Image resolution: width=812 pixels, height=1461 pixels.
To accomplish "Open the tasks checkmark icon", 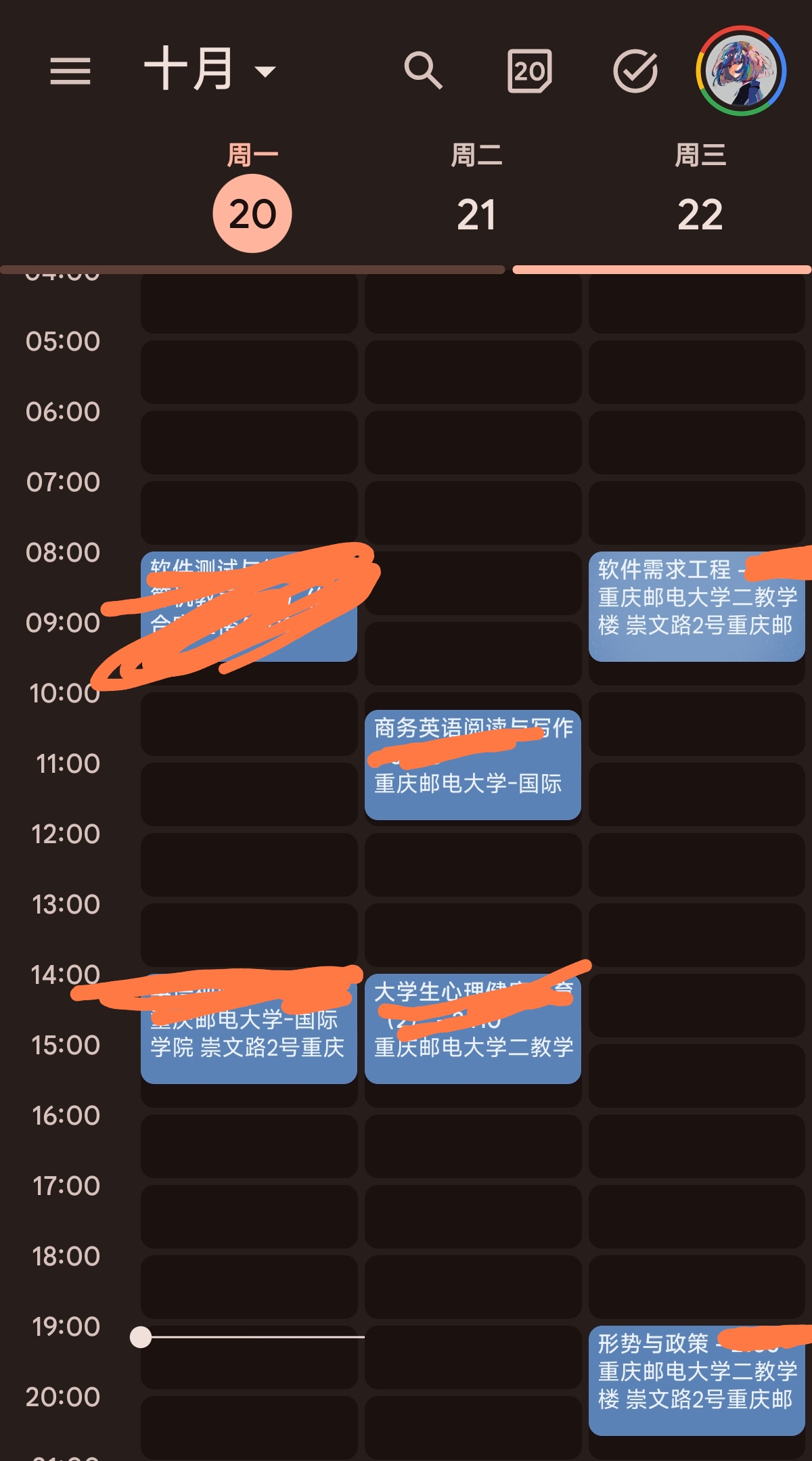I will [635, 70].
